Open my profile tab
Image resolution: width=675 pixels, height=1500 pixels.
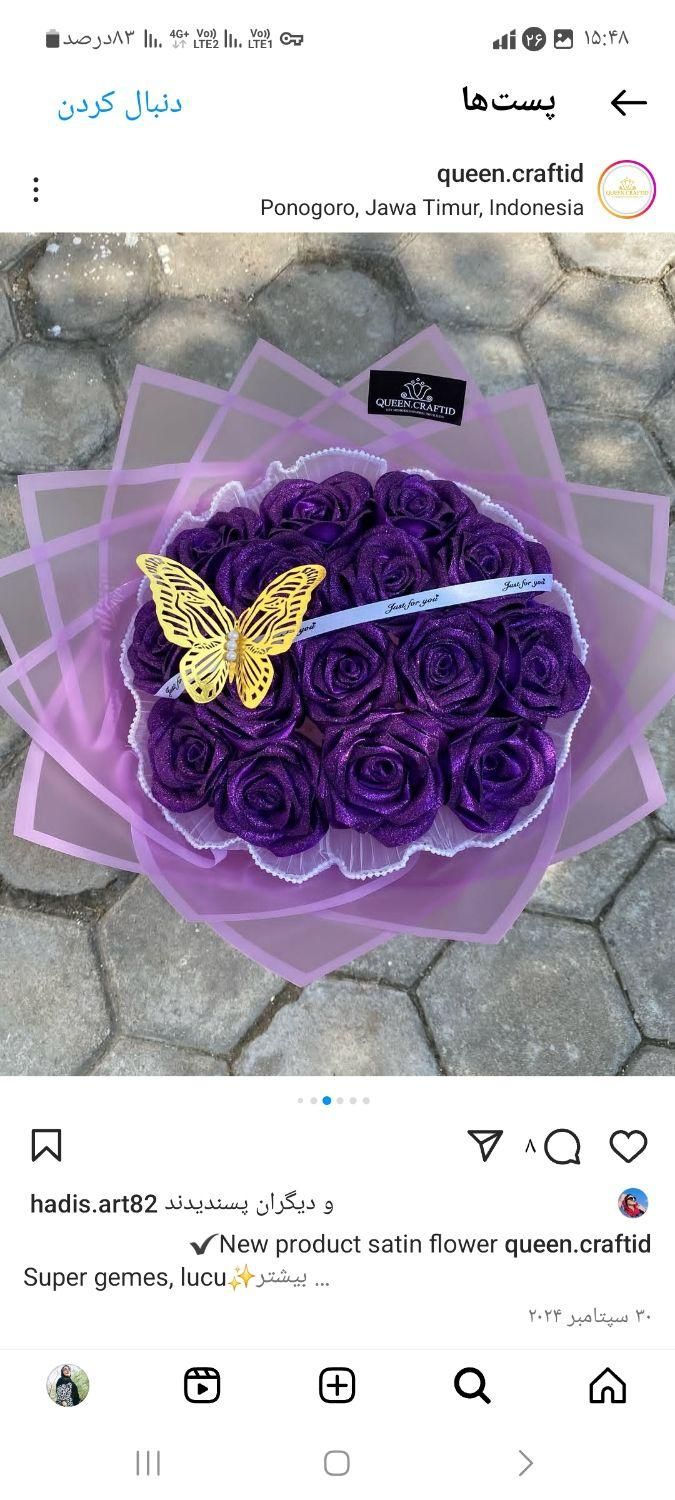click(x=68, y=1386)
